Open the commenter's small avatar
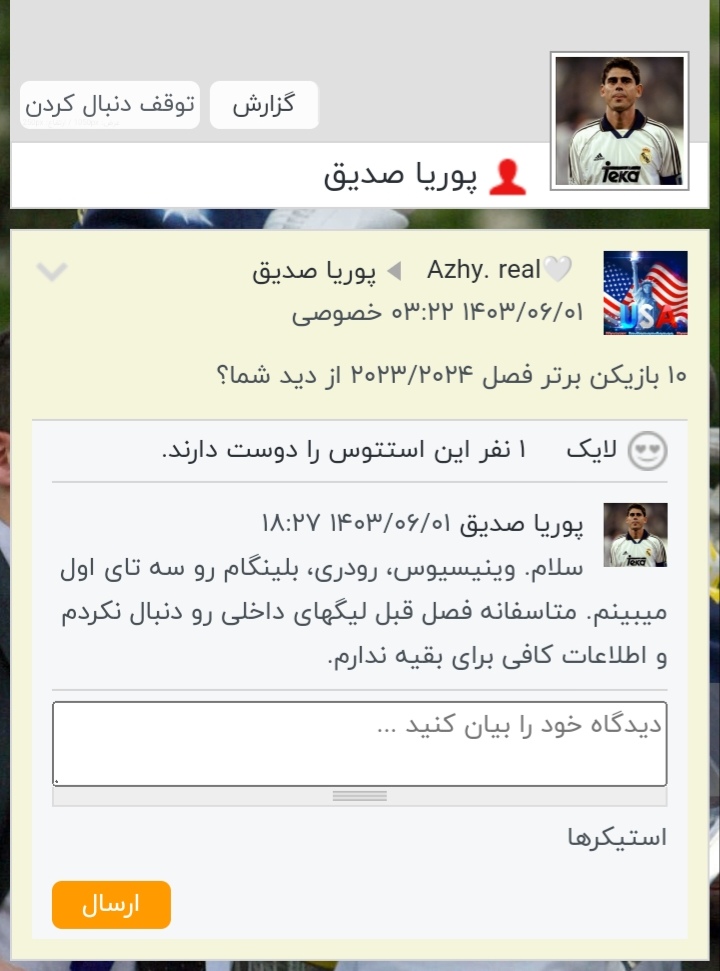 tap(635, 535)
